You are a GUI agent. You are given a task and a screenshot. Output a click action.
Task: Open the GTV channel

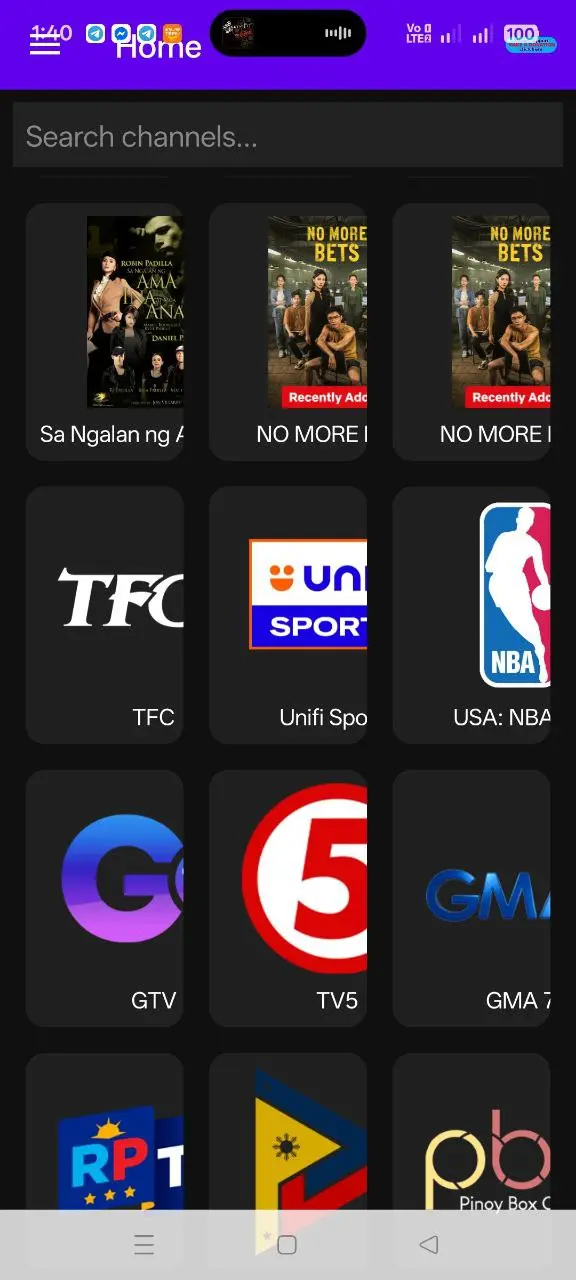point(105,898)
